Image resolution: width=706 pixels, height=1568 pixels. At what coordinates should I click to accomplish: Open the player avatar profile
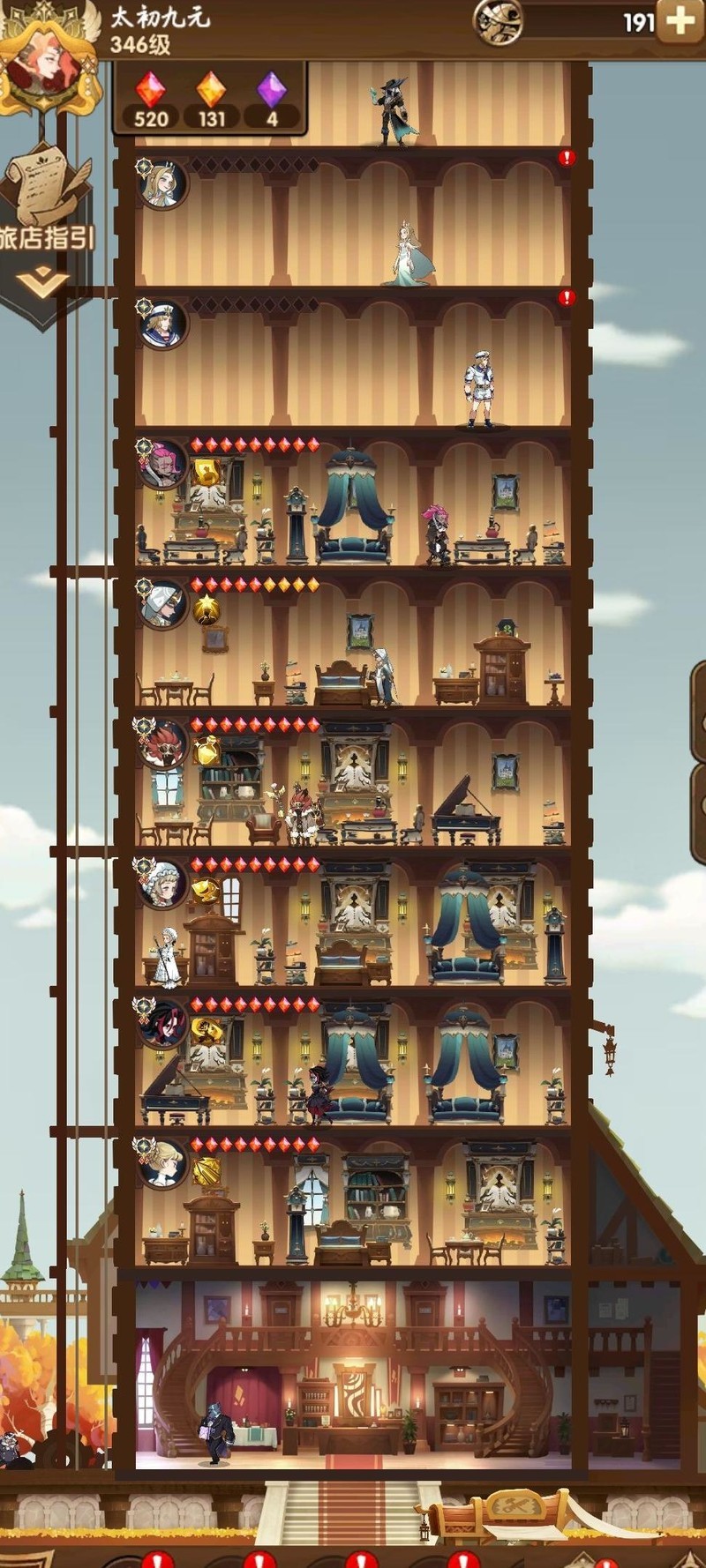49,63
